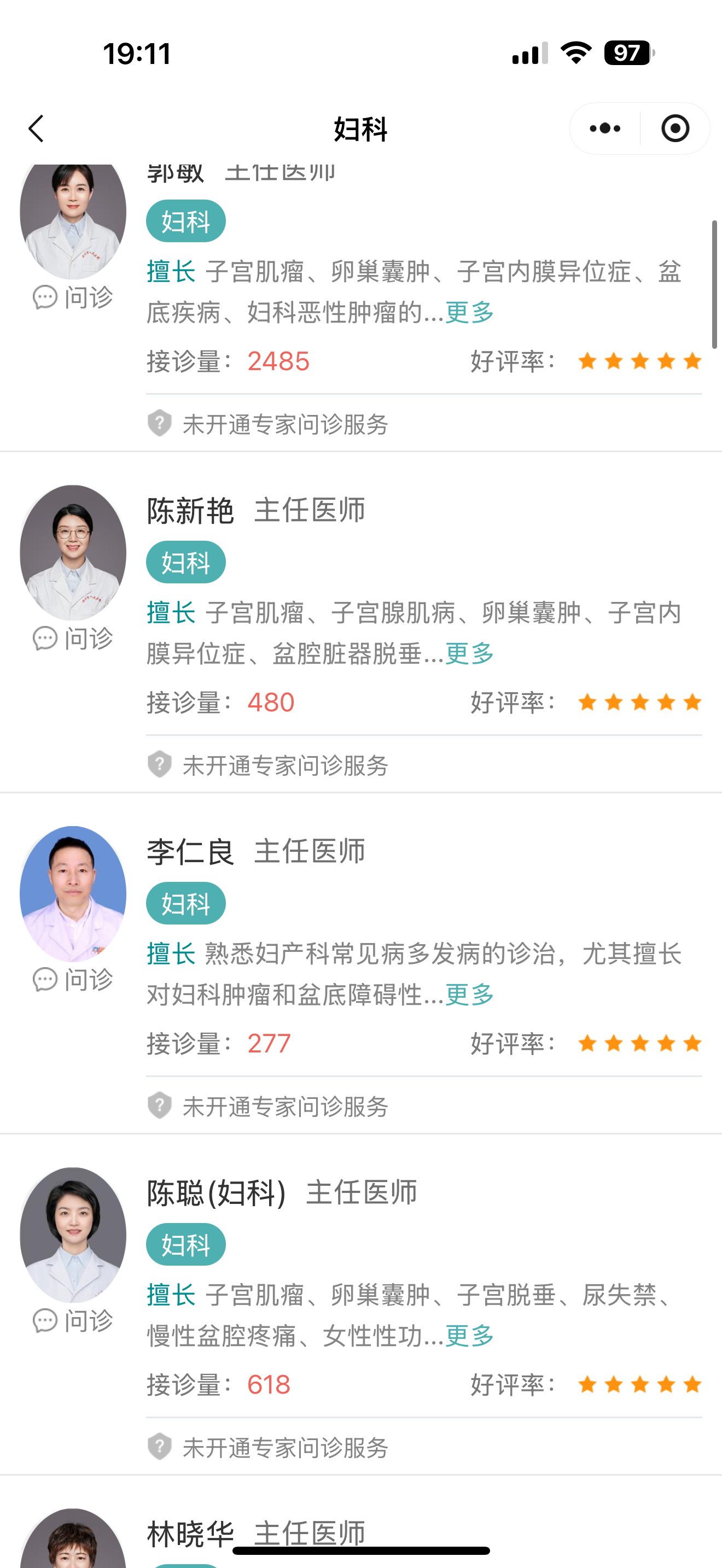Open the mini program more-options menu
The width and height of the screenshot is (722, 1568).
(x=605, y=128)
